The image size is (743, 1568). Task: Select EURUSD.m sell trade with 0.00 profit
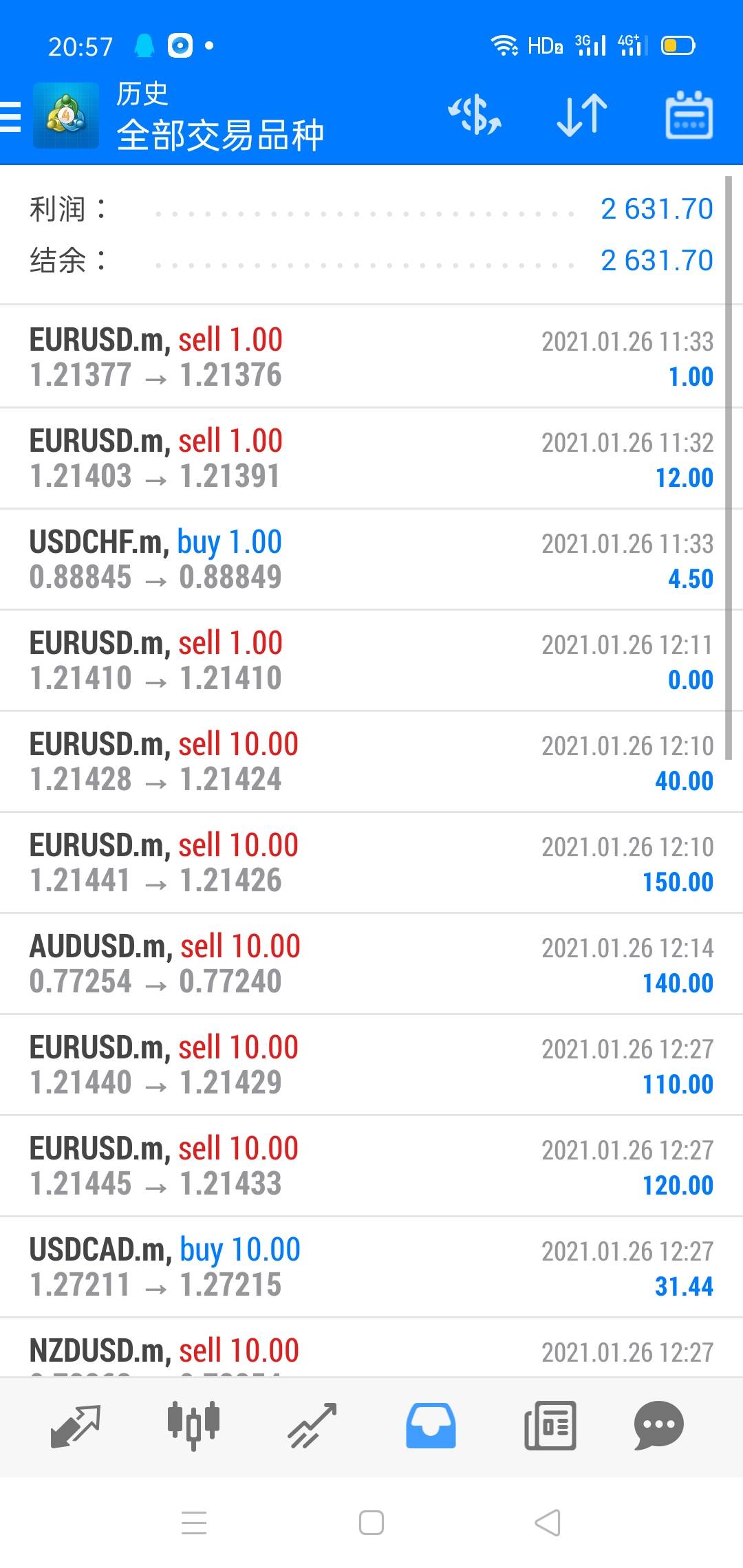pos(371,661)
